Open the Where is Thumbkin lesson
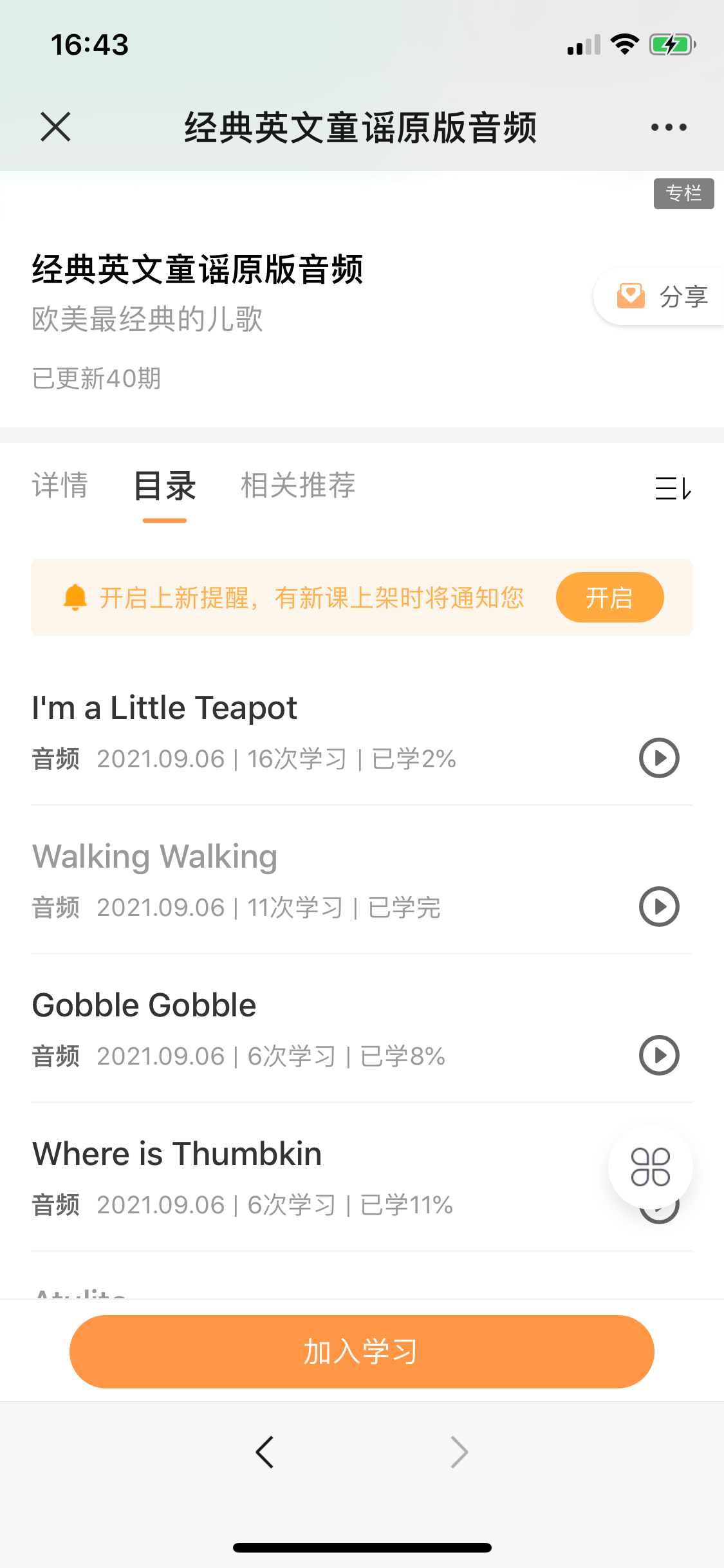Image resolution: width=724 pixels, height=1568 pixels. (177, 1154)
